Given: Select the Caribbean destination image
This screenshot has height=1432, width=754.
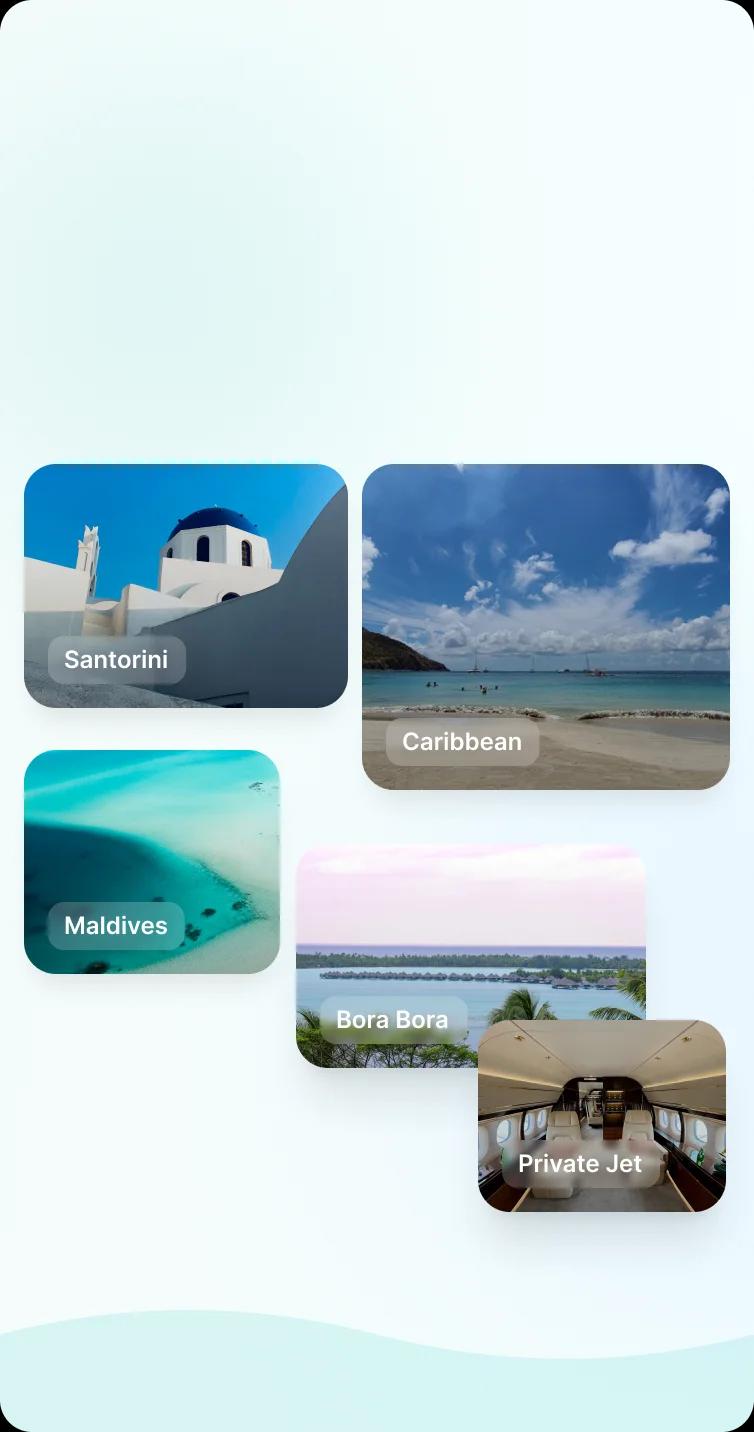Looking at the screenshot, I should click(546, 627).
